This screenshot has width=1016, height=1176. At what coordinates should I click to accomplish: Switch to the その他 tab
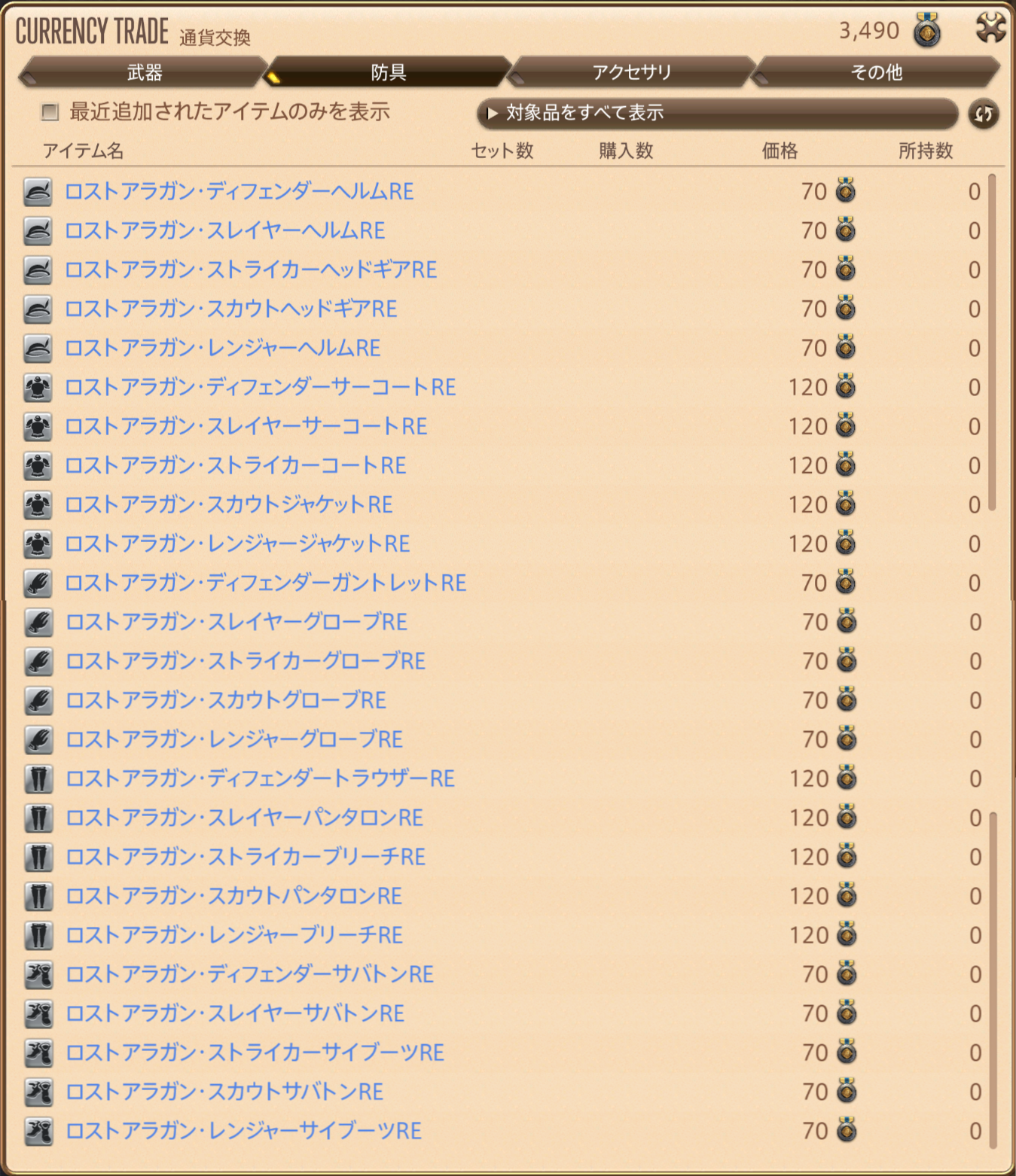point(876,72)
